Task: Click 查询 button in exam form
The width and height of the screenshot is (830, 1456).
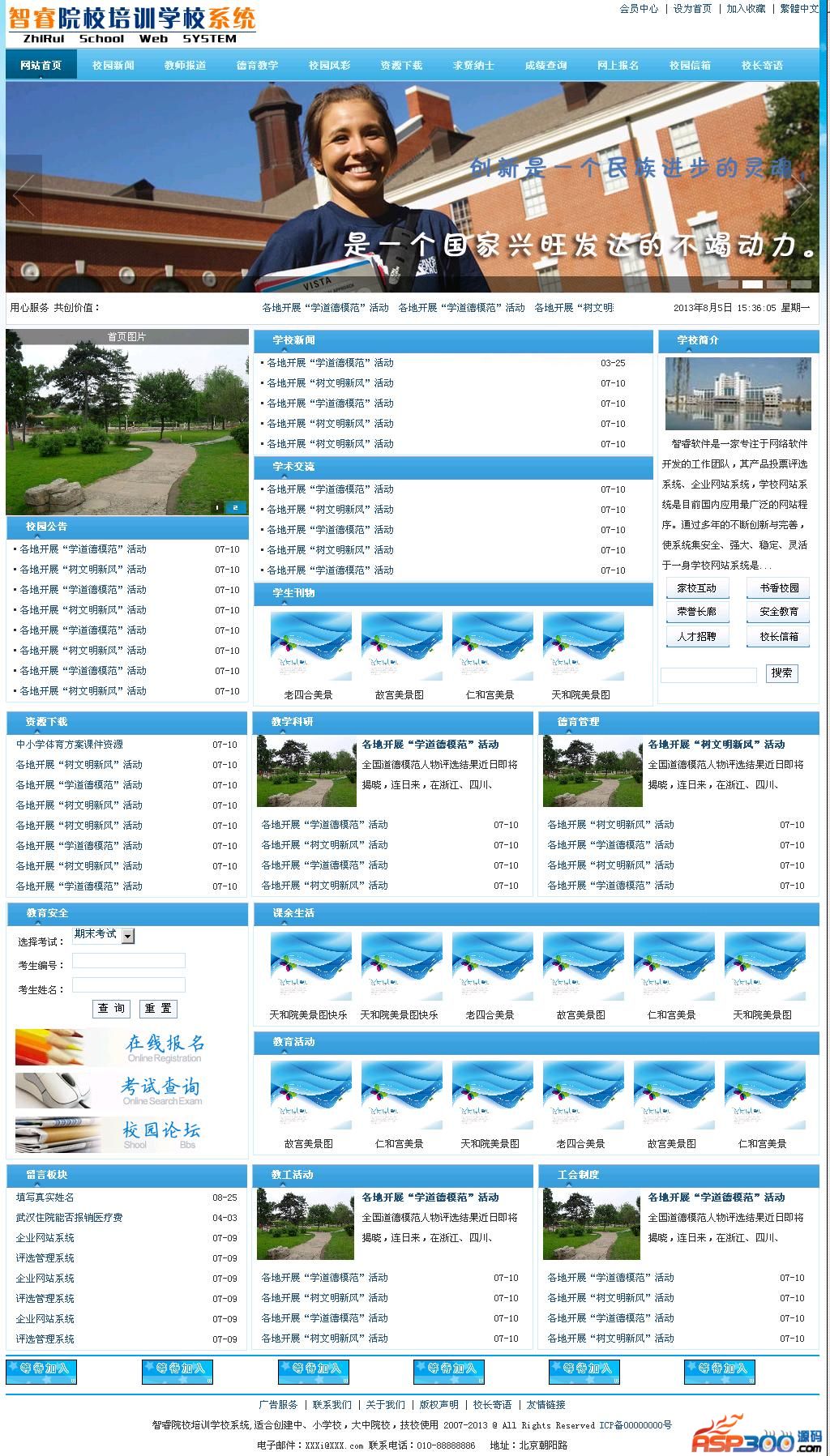Action: [112, 1009]
